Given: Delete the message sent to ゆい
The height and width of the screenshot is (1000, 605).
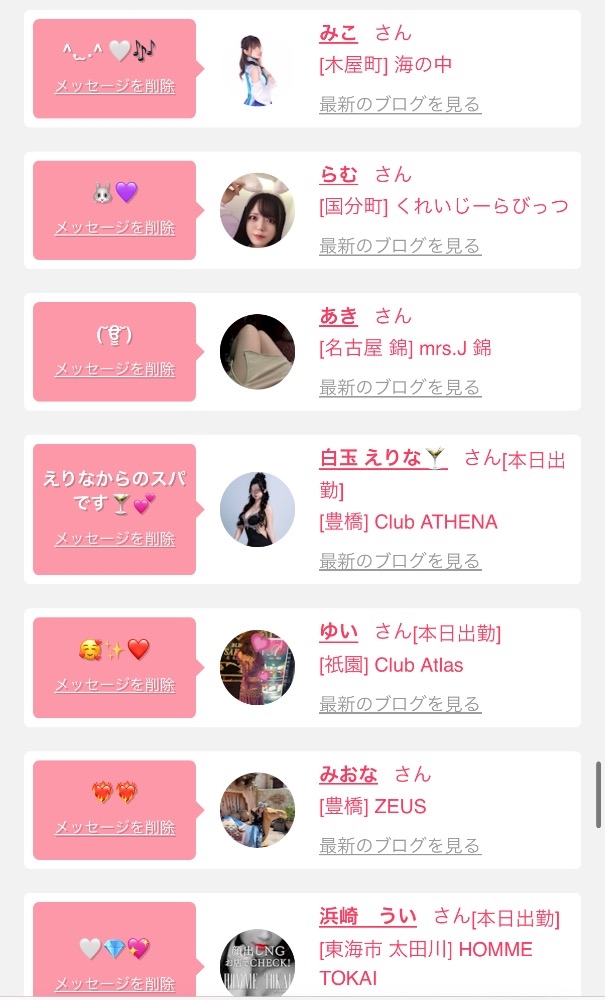Looking at the screenshot, I should [115, 686].
